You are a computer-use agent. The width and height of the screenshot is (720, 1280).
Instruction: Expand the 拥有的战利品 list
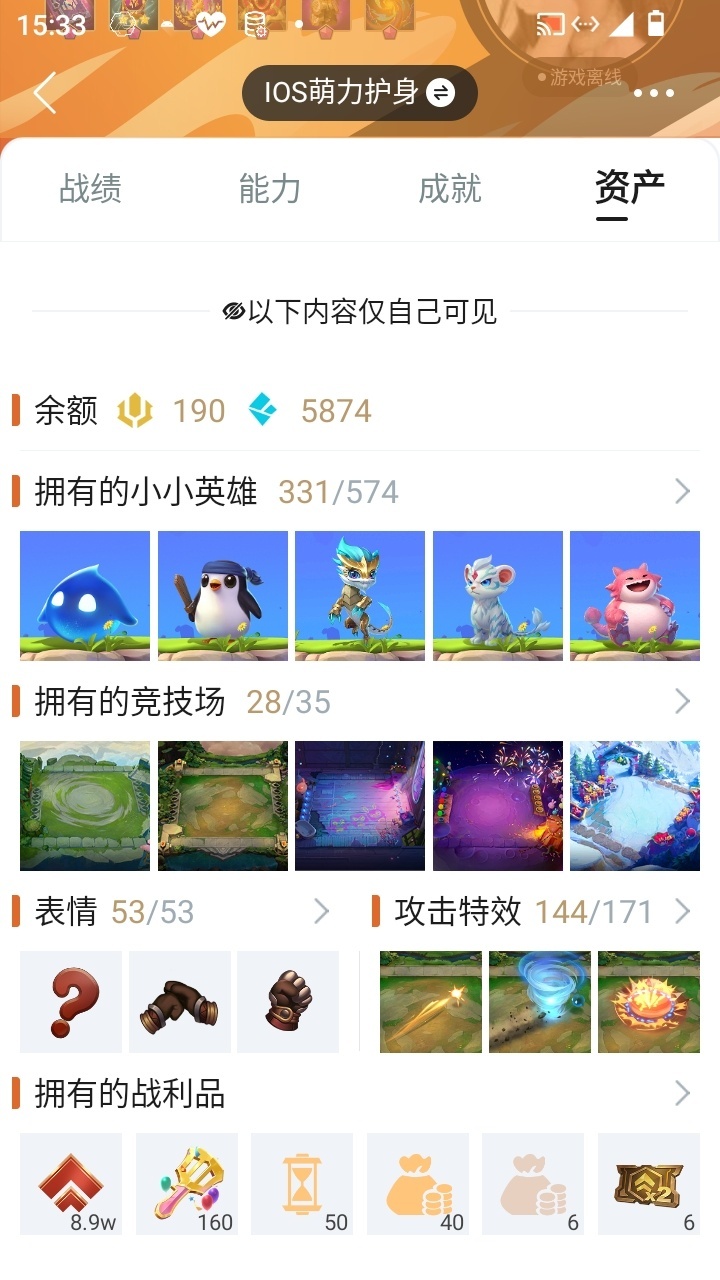(x=682, y=1093)
